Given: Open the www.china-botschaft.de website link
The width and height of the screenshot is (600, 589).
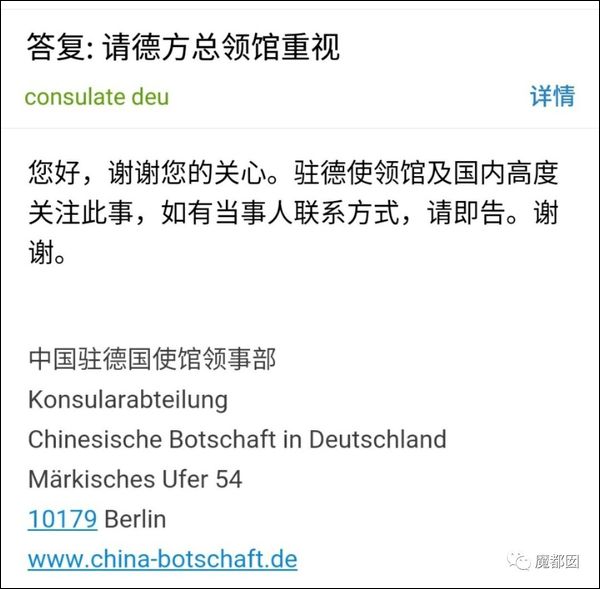Looking at the screenshot, I should [162, 558].
